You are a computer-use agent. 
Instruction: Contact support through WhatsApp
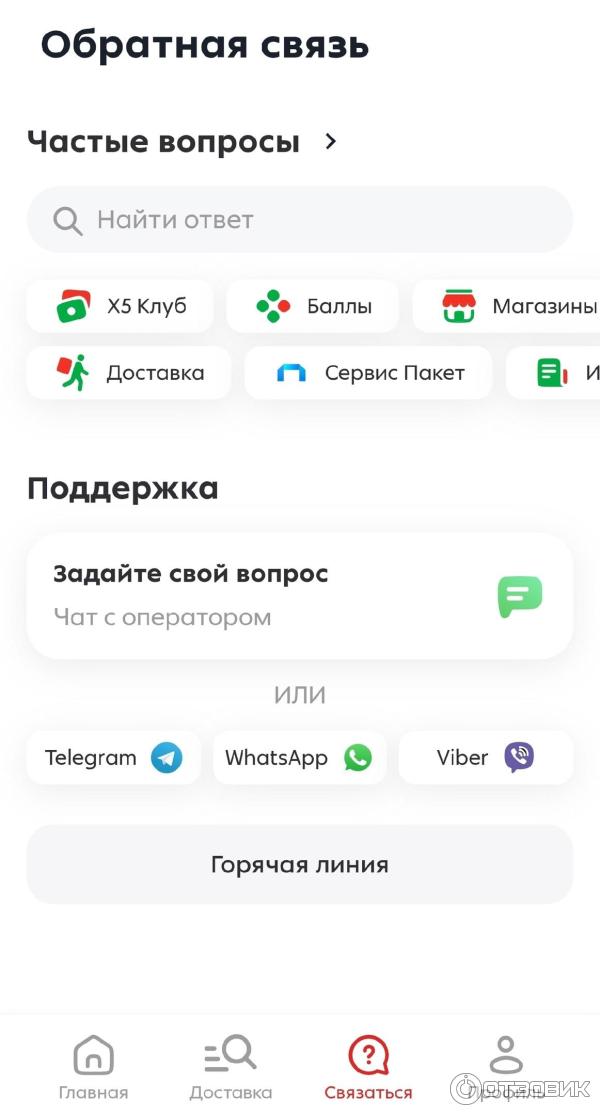[299, 758]
